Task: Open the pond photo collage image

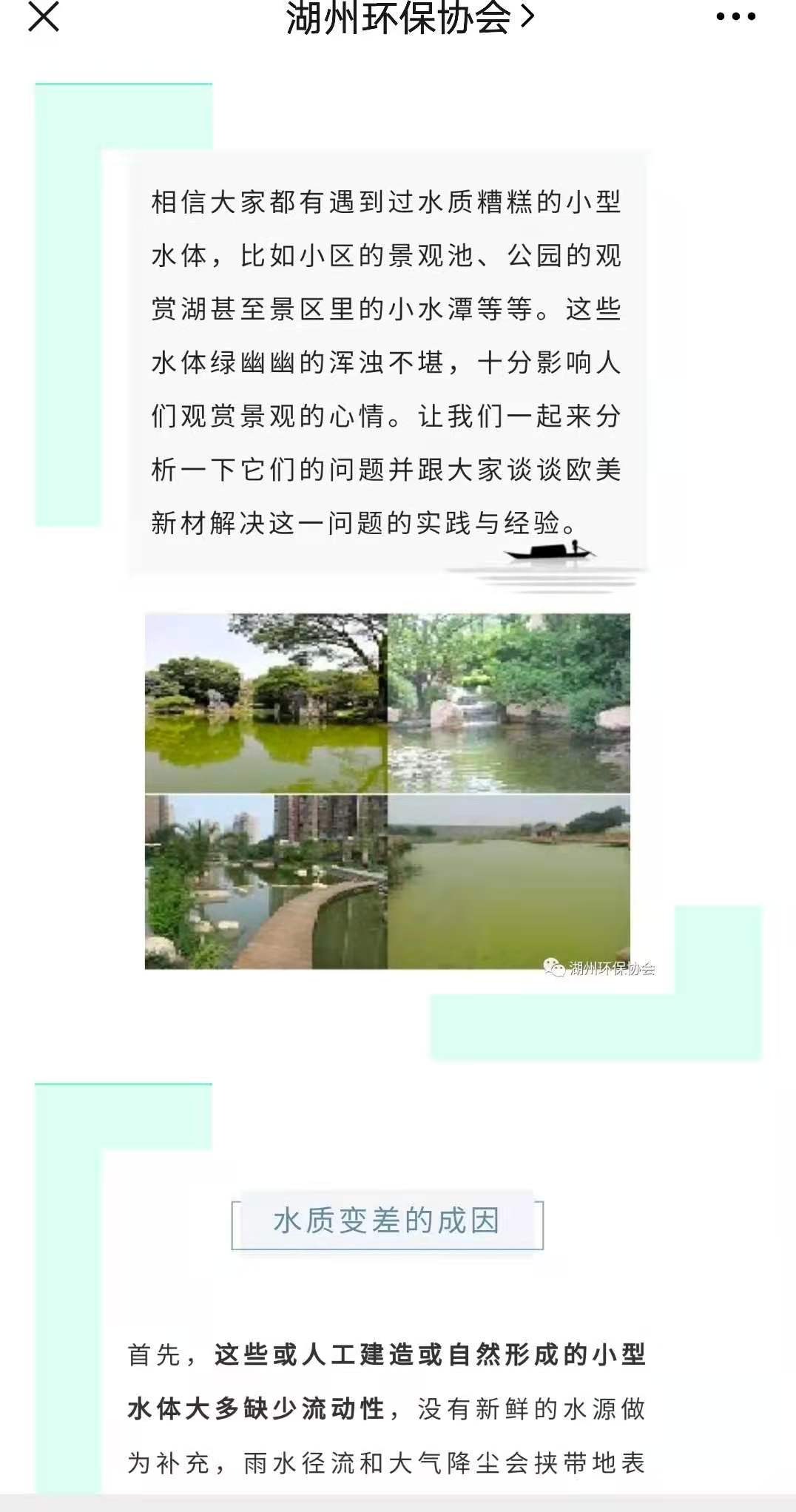Action: [388, 791]
